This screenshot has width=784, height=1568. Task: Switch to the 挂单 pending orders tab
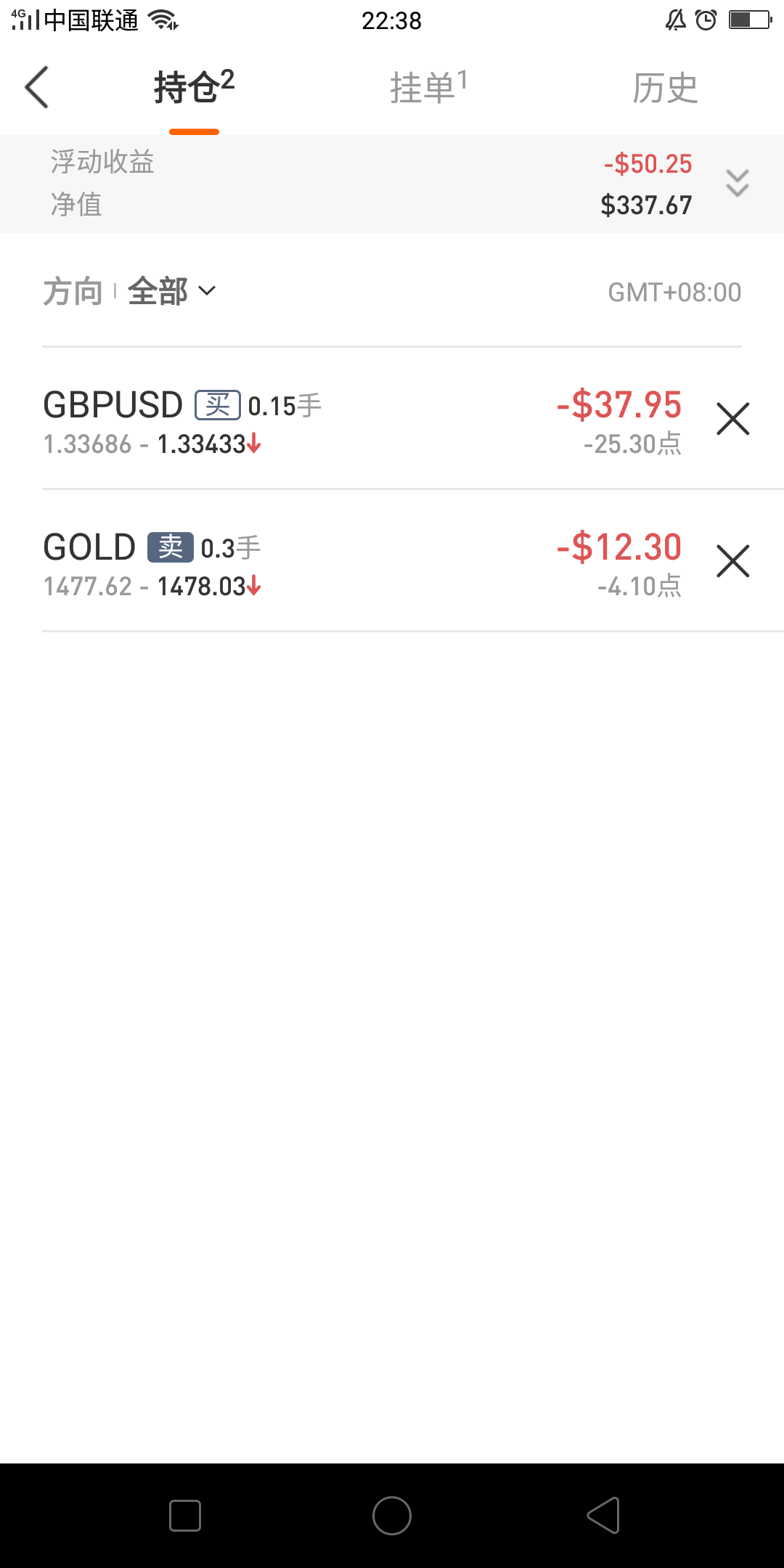coord(428,88)
